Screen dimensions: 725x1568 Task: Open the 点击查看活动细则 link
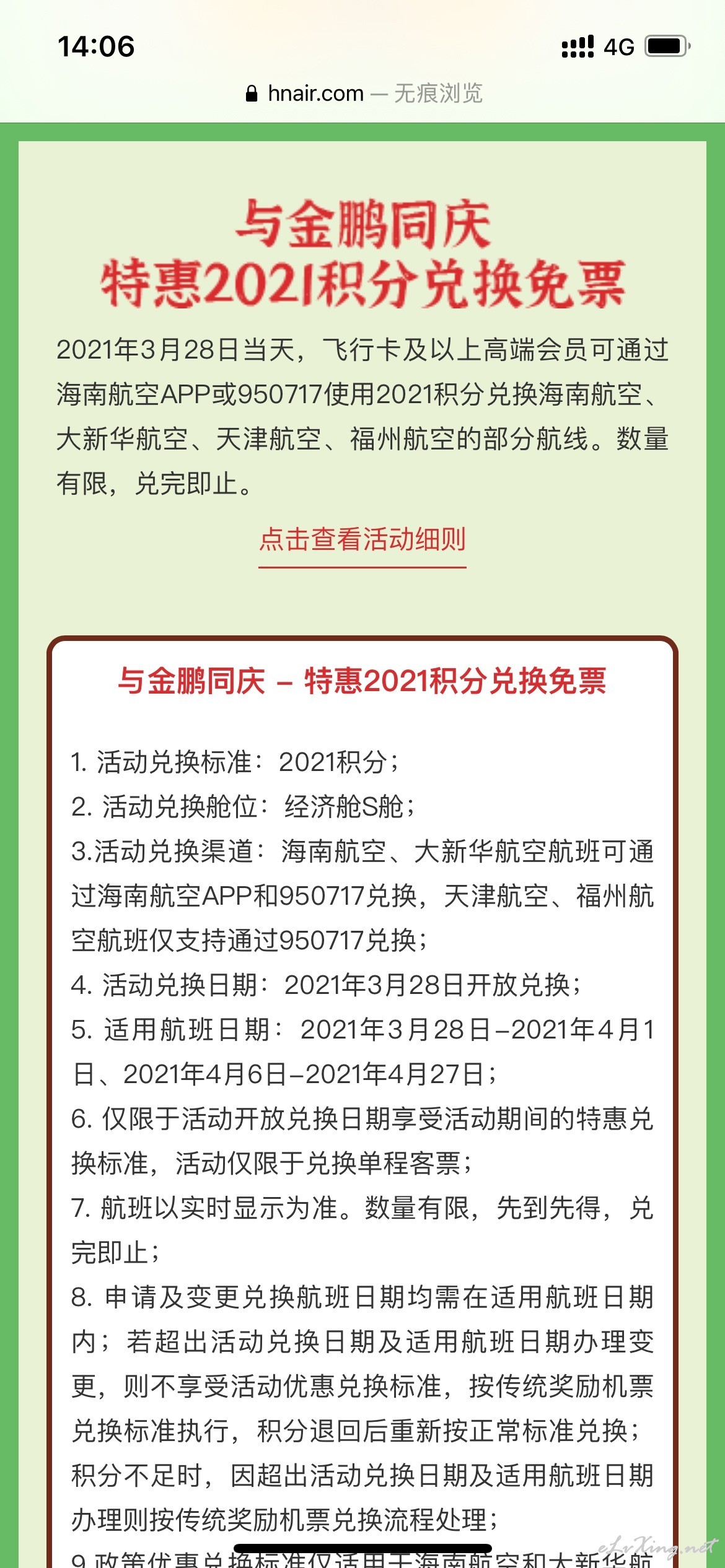(x=362, y=539)
